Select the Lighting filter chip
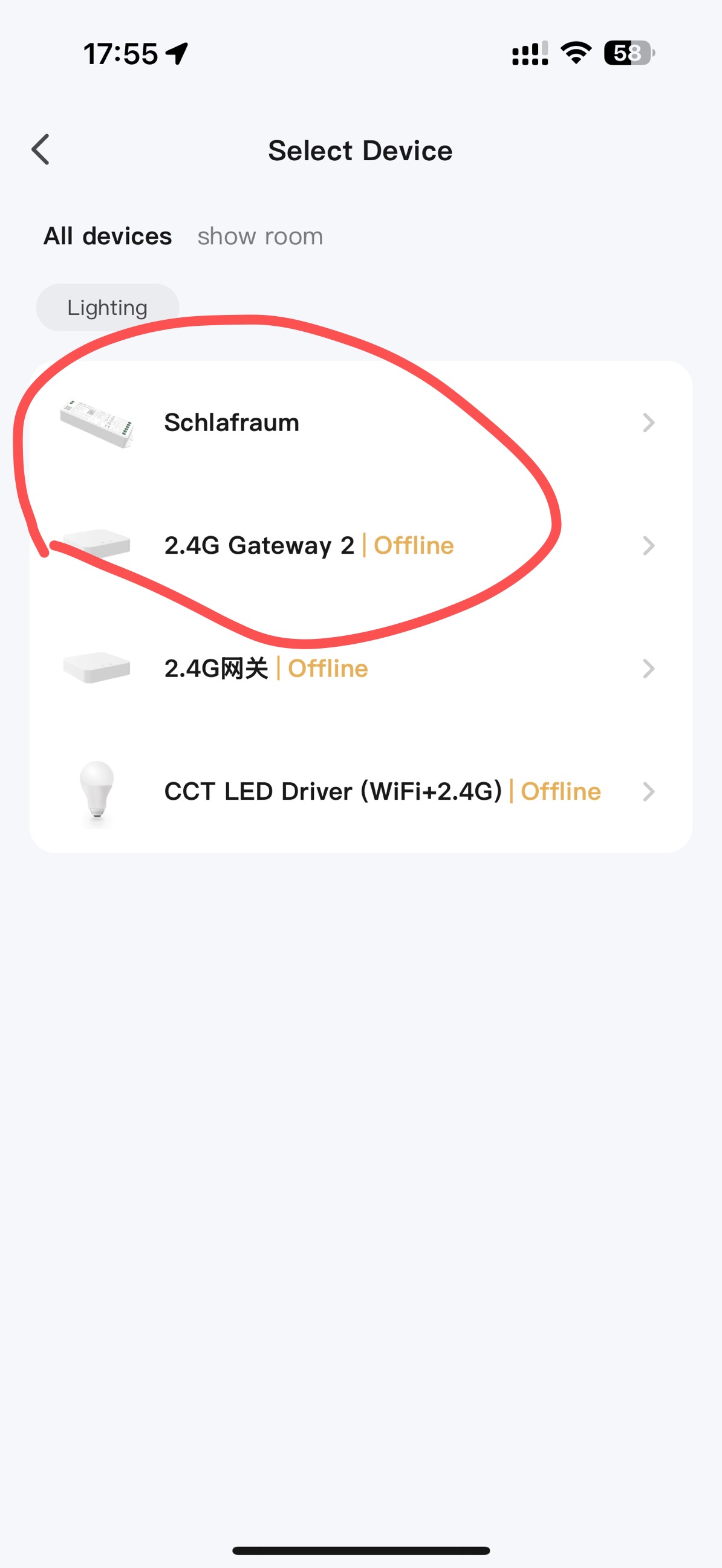 pyautogui.click(x=107, y=308)
